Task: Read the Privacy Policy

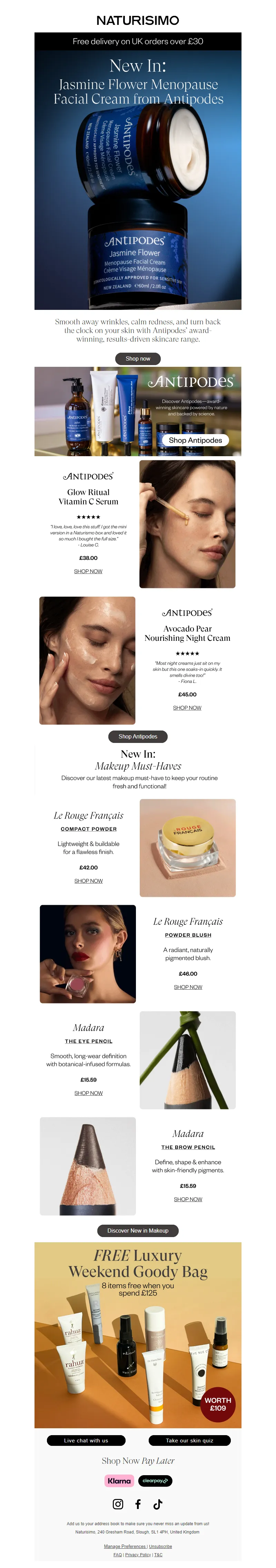Action: point(137,1555)
